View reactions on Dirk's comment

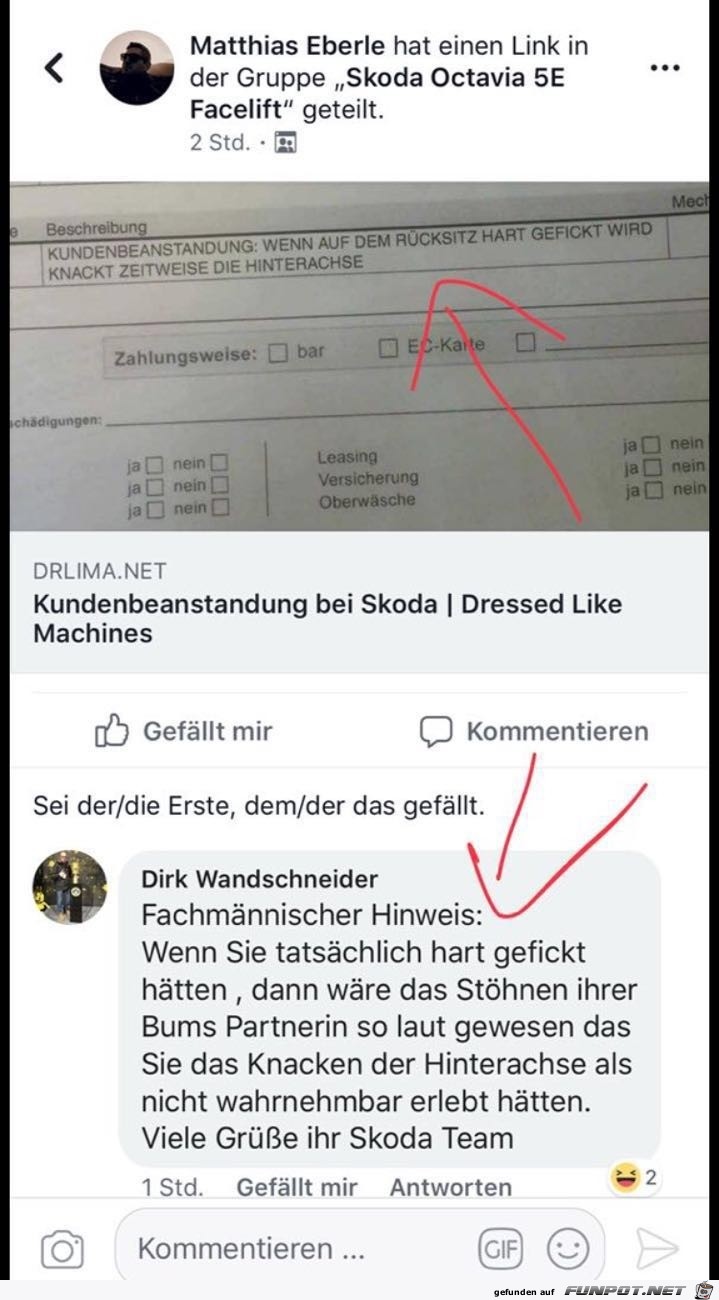634,1178
